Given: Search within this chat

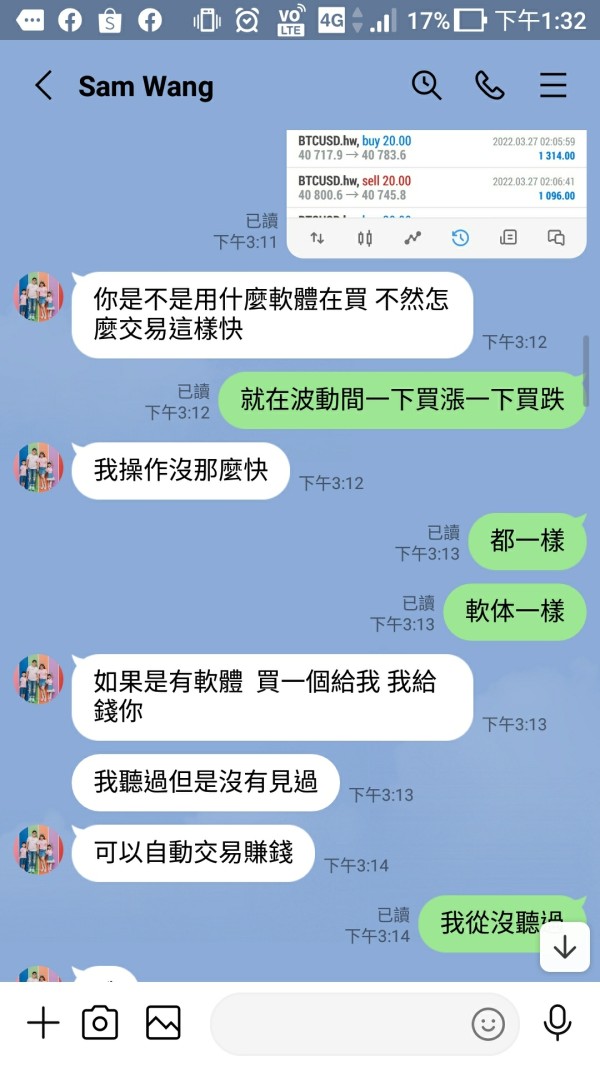Looking at the screenshot, I should (427, 86).
